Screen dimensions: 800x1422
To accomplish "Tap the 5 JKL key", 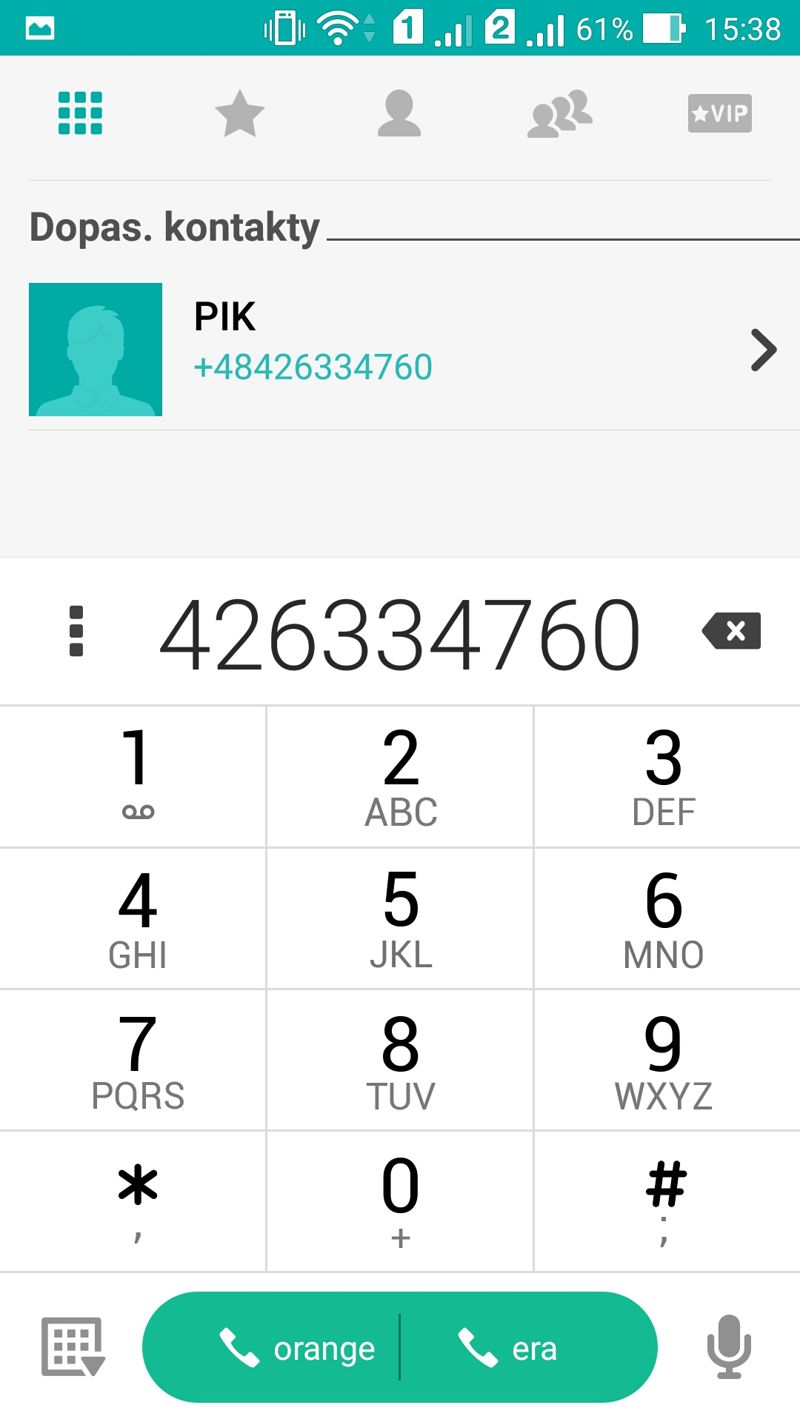I will click(x=400, y=919).
